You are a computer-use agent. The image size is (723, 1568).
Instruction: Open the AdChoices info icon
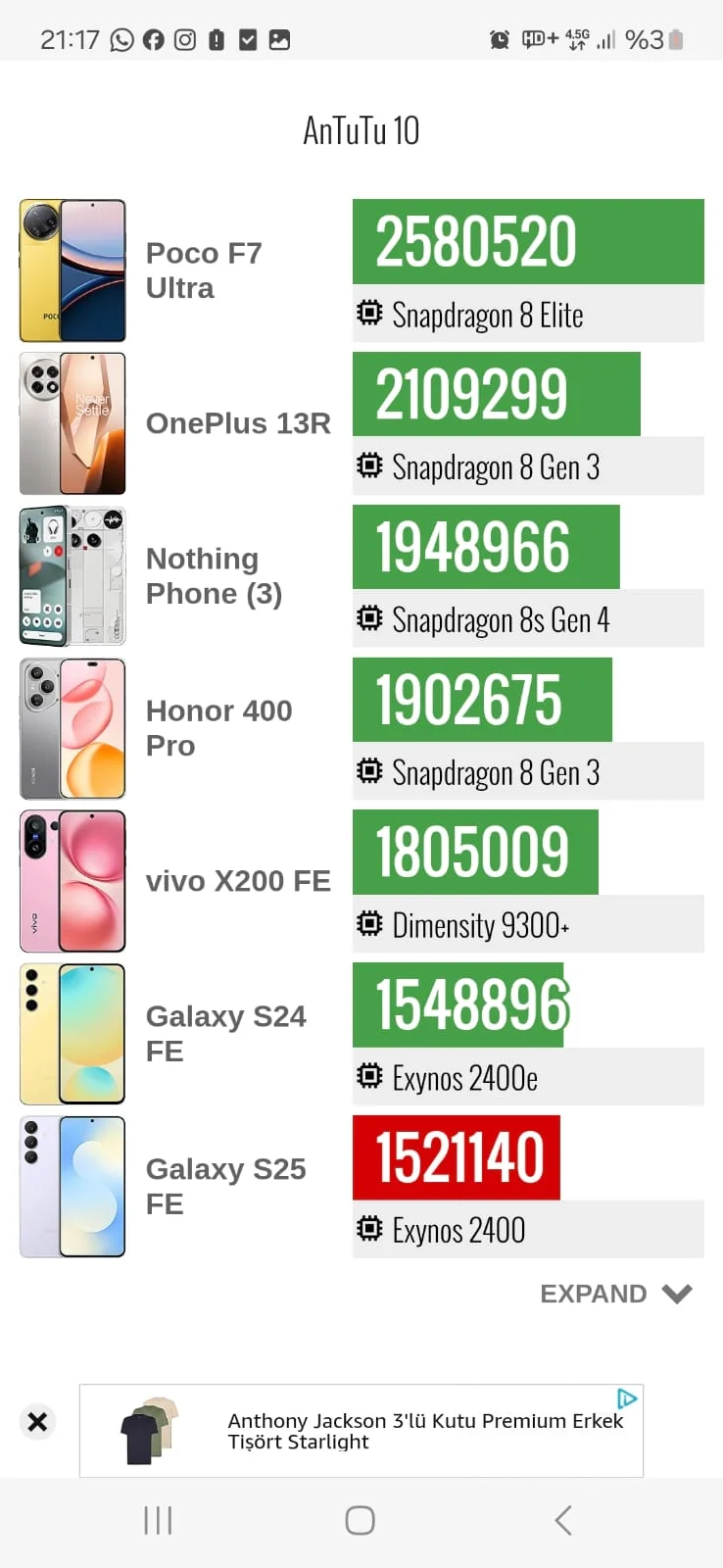(x=627, y=1398)
